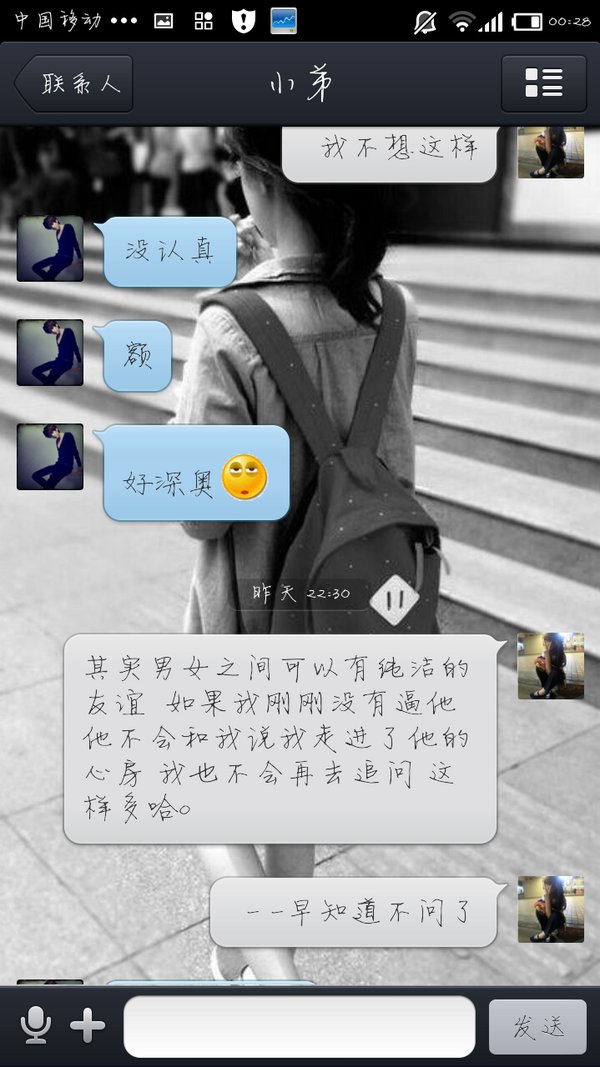The width and height of the screenshot is (600, 1067).
Task: Open the plus attachment menu
Action: click(88, 1026)
